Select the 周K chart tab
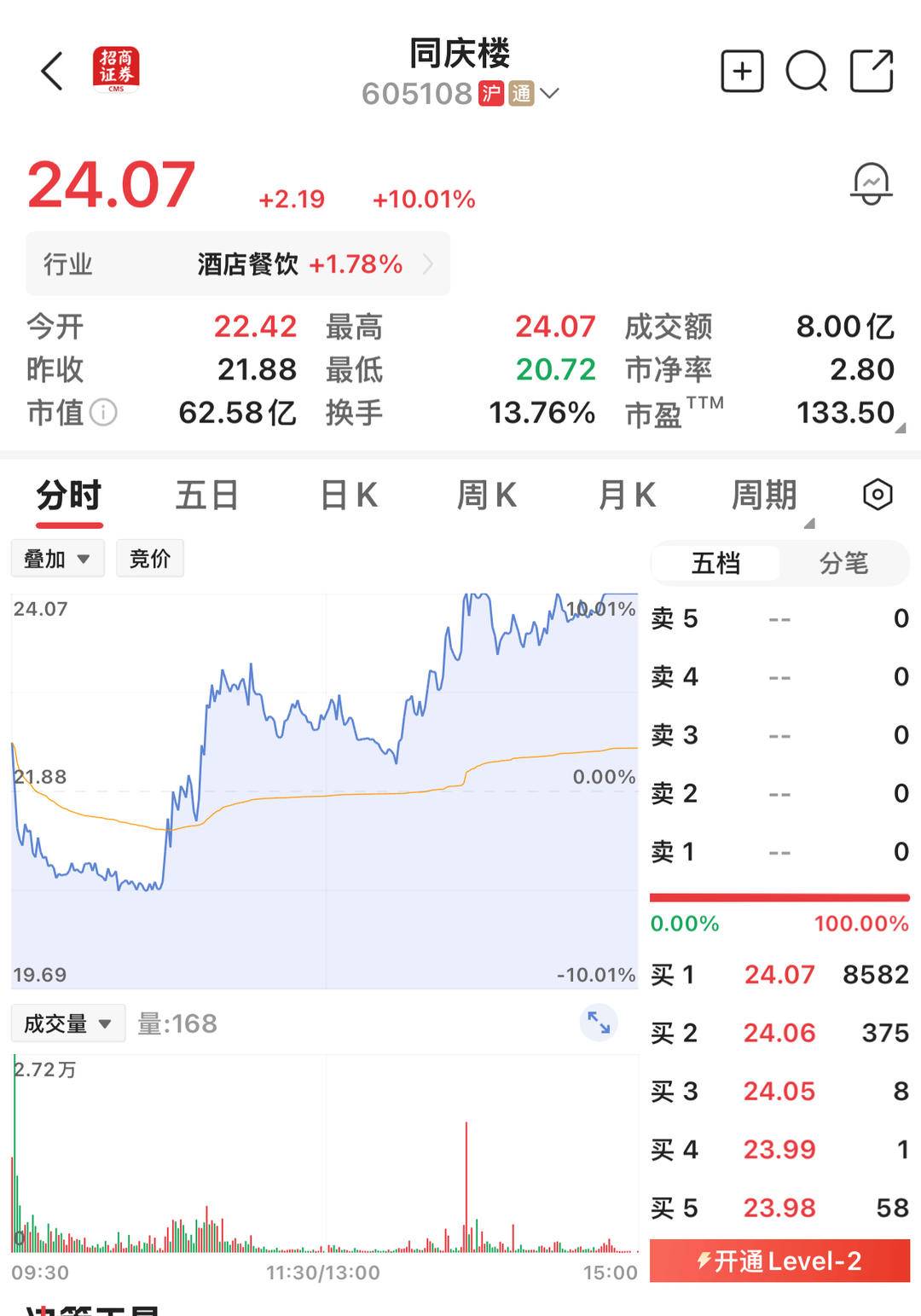Image resolution: width=921 pixels, height=1316 pixels. pyautogui.click(x=487, y=496)
